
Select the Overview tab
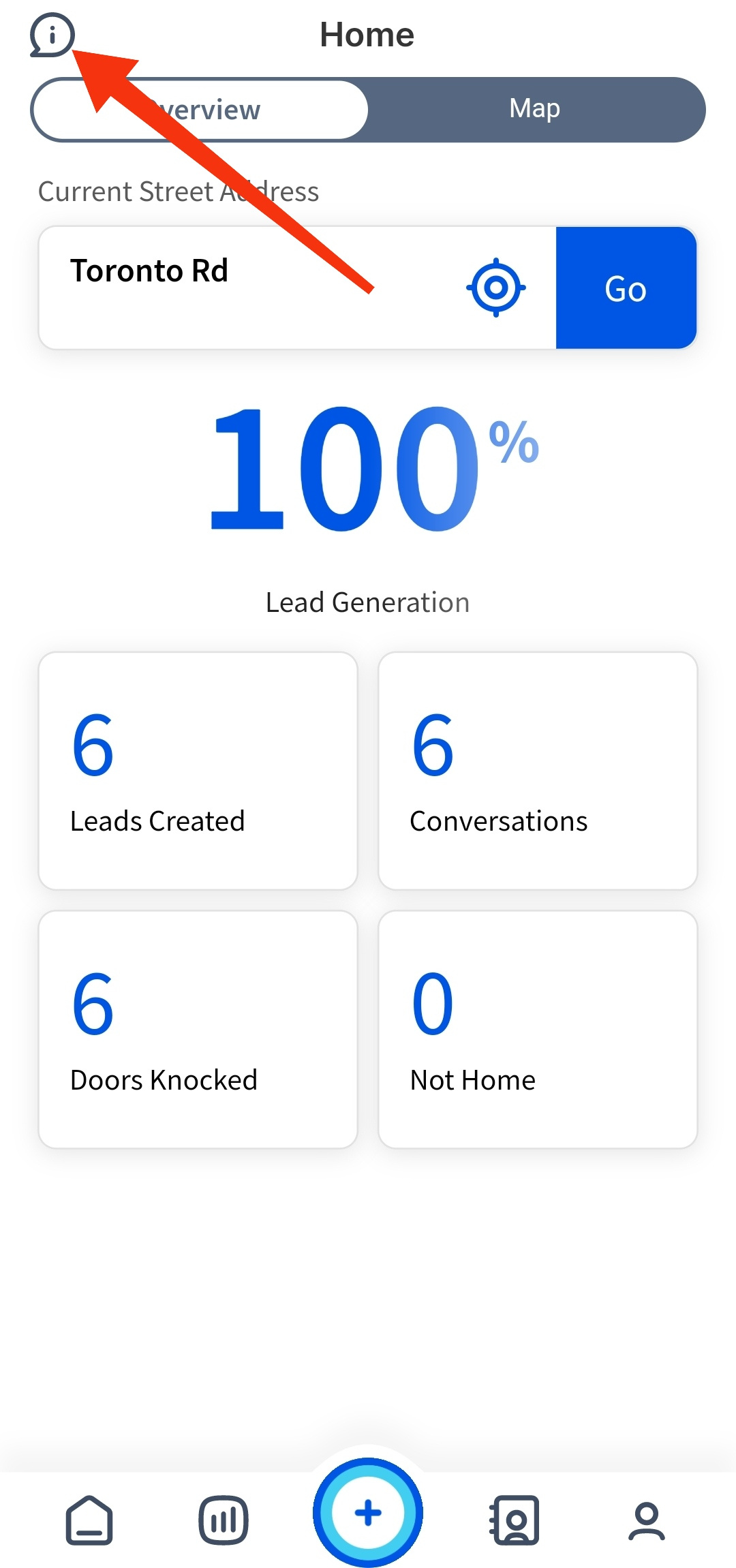200,110
